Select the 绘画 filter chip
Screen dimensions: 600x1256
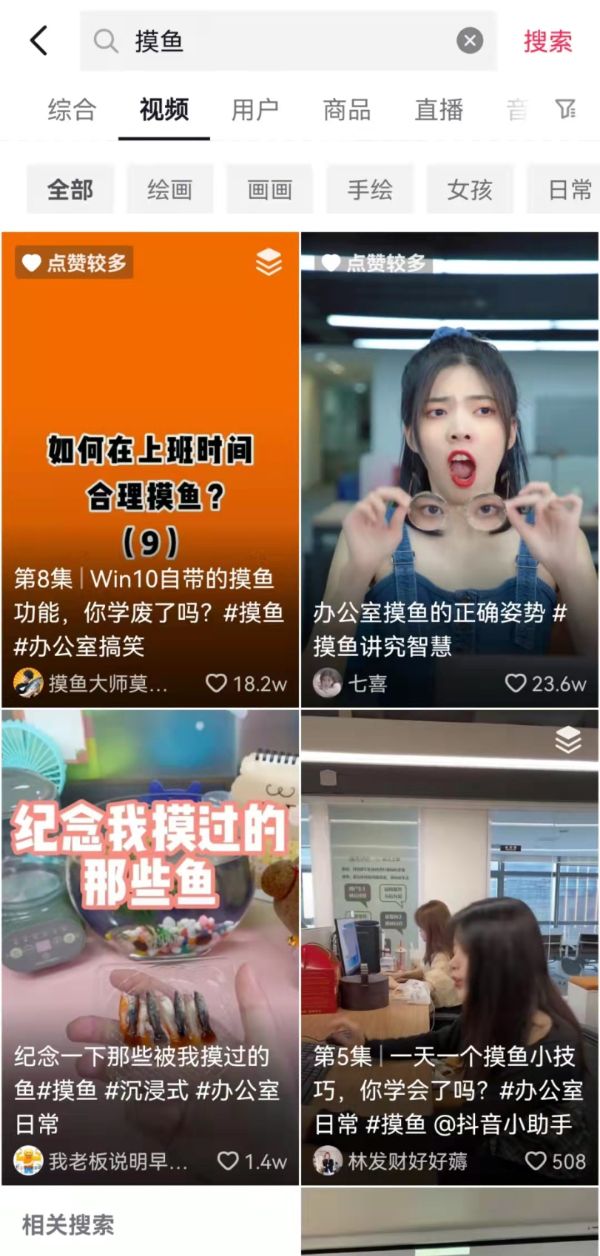coord(170,190)
